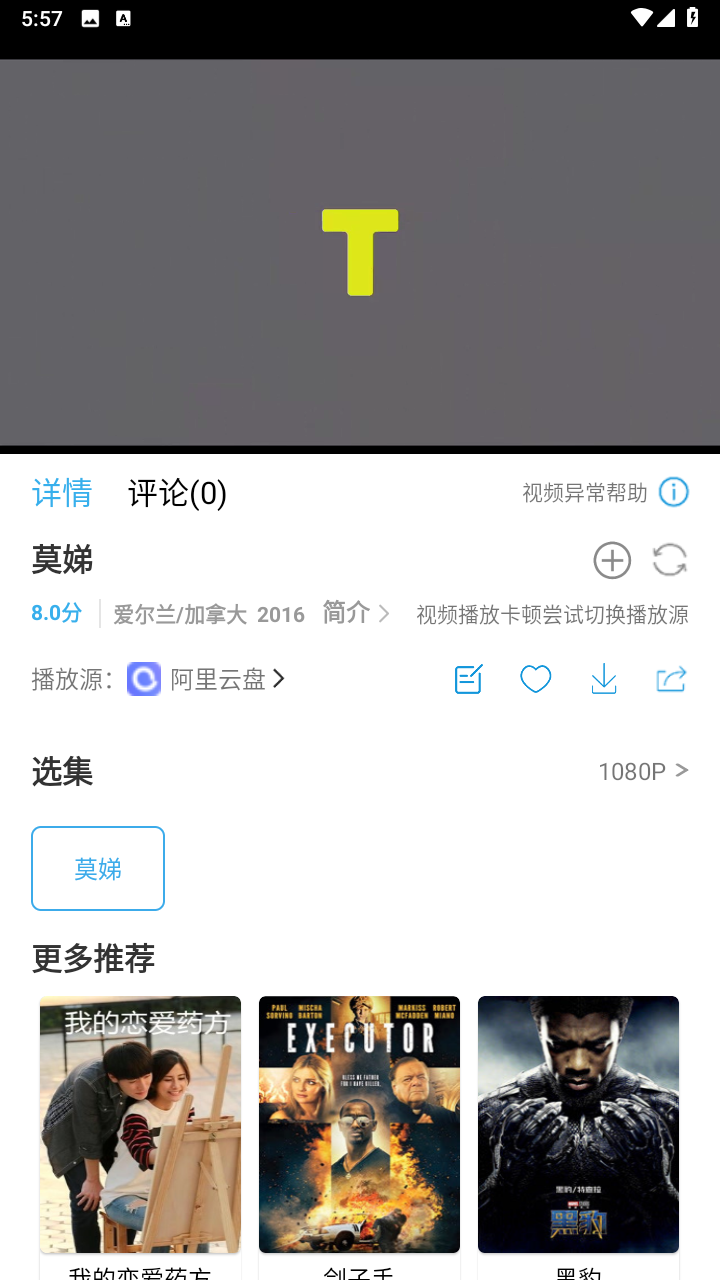Viewport: 720px width, 1280px height.
Task: Open the 黑豹 Black Panther poster
Action: click(x=578, y=1123)
